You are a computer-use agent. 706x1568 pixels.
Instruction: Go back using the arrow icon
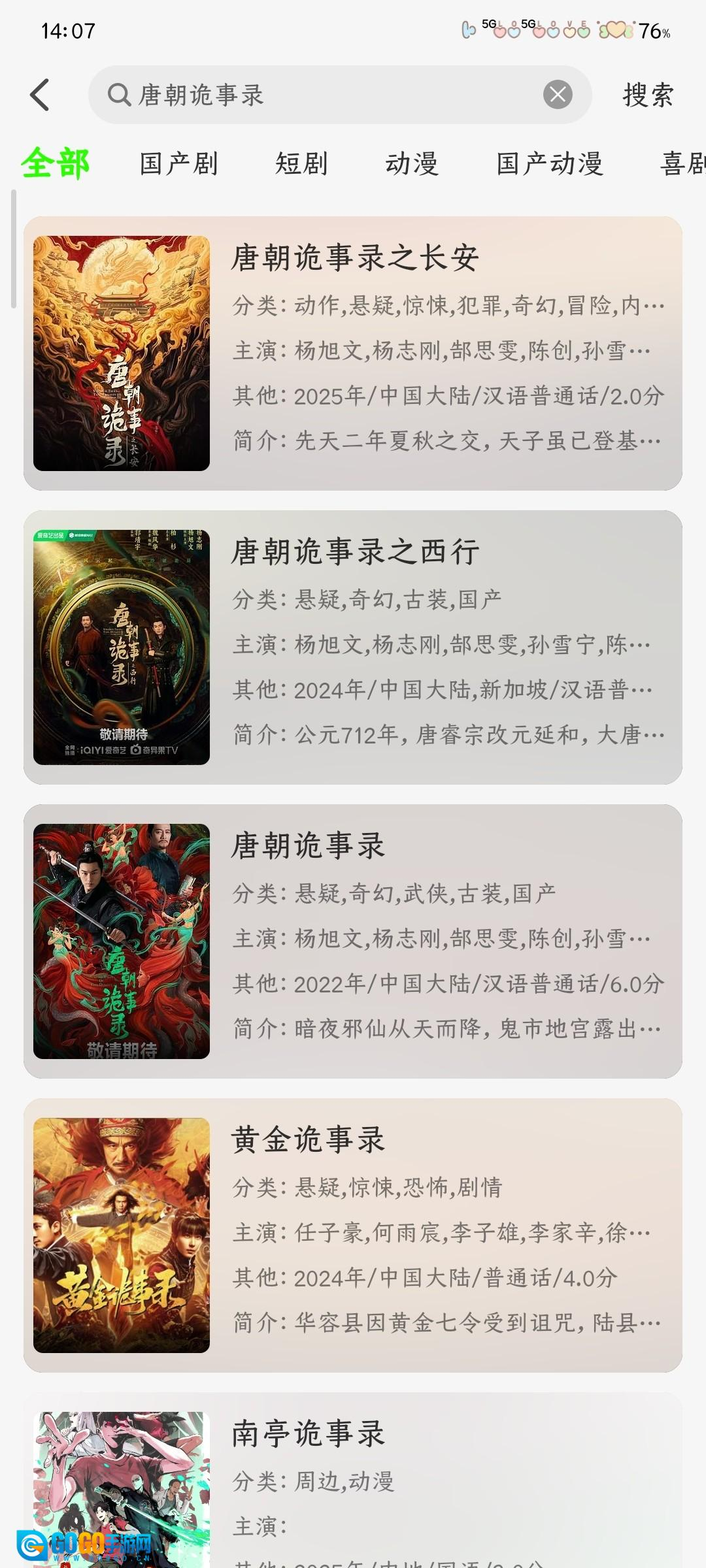41,95
